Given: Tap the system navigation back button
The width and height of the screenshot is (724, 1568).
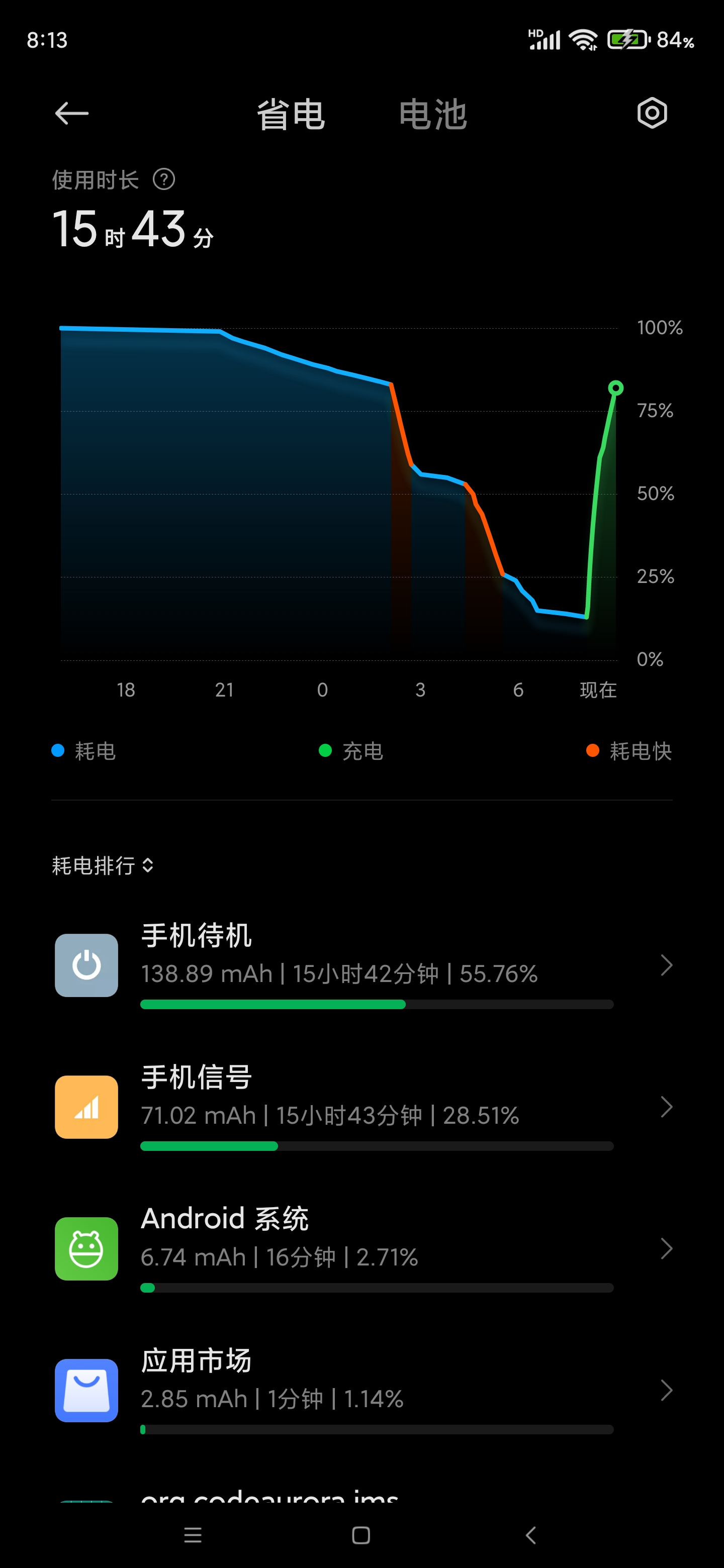Looking at the screenshot, I should pyautogui.click(x=530, y=1535).
